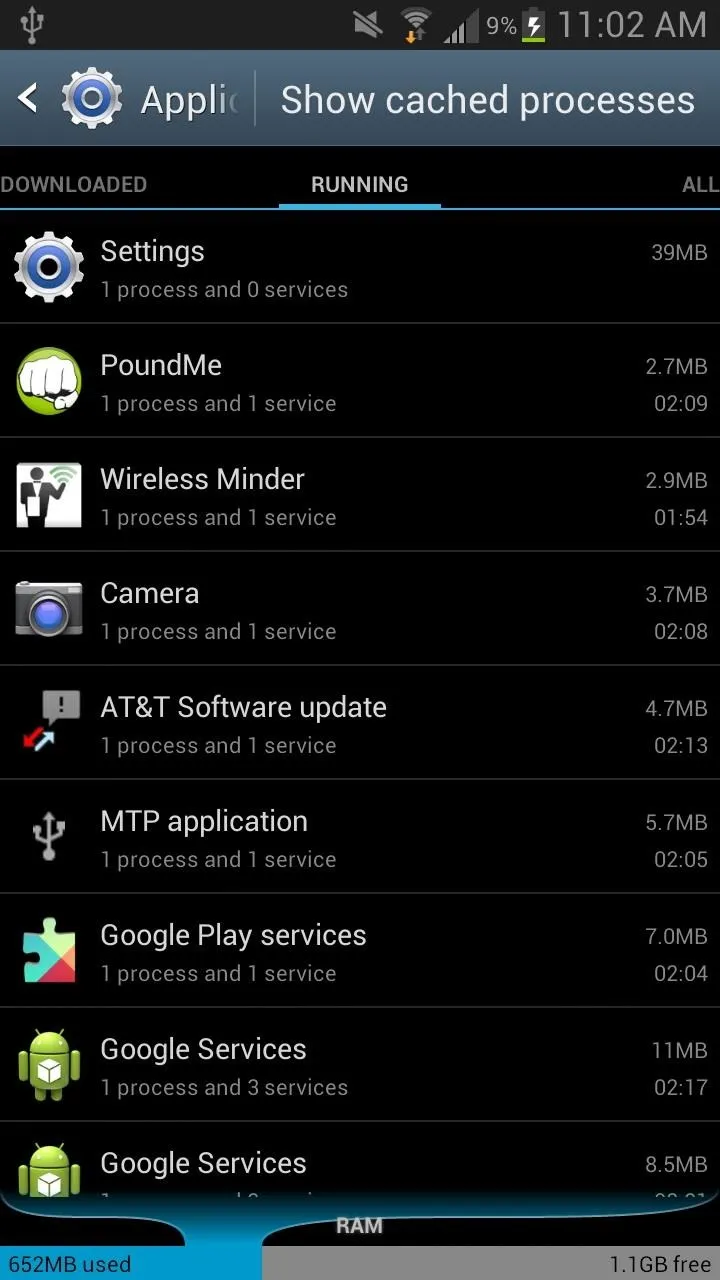Open the Camera running service
720x1280 pixels.
click(x=360, y=609)
